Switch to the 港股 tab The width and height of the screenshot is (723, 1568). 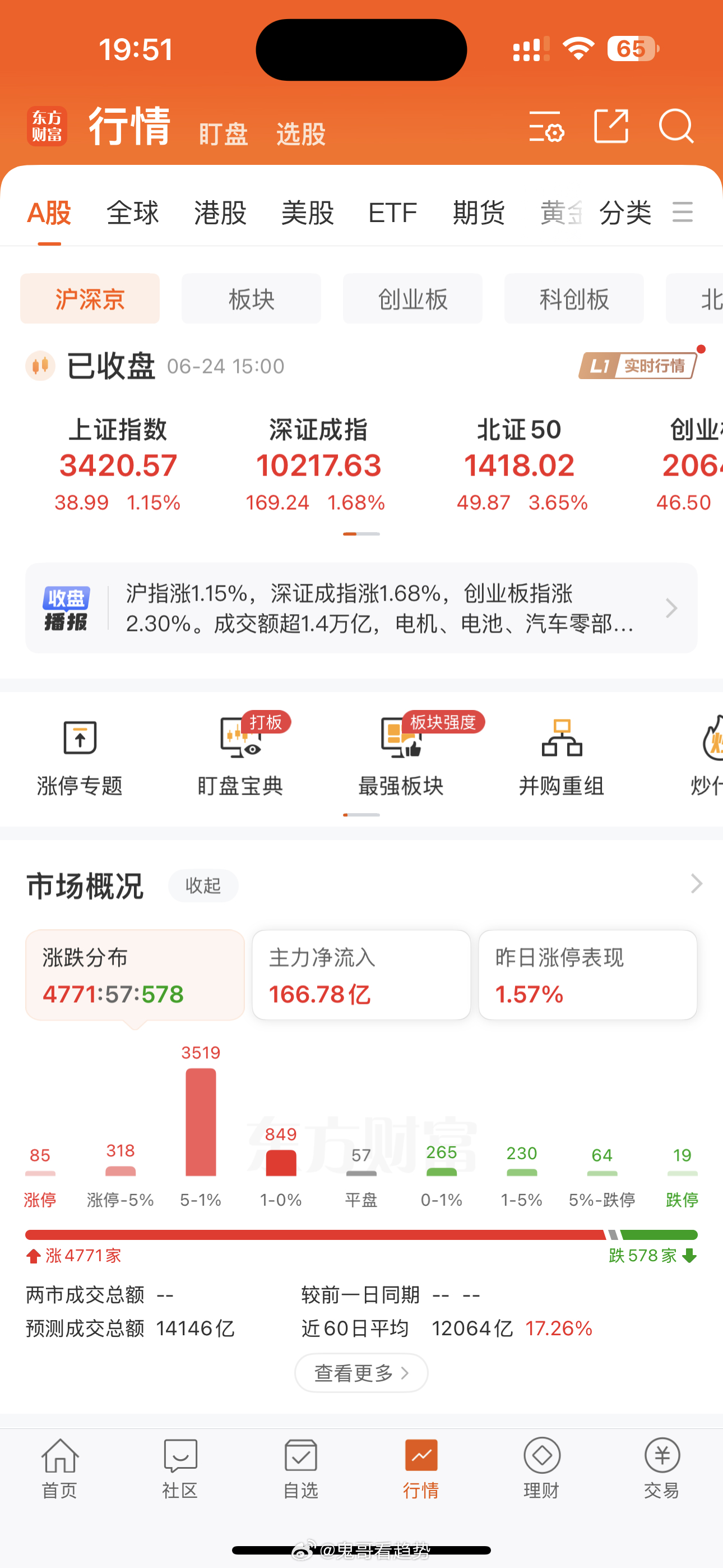[220, 213]
